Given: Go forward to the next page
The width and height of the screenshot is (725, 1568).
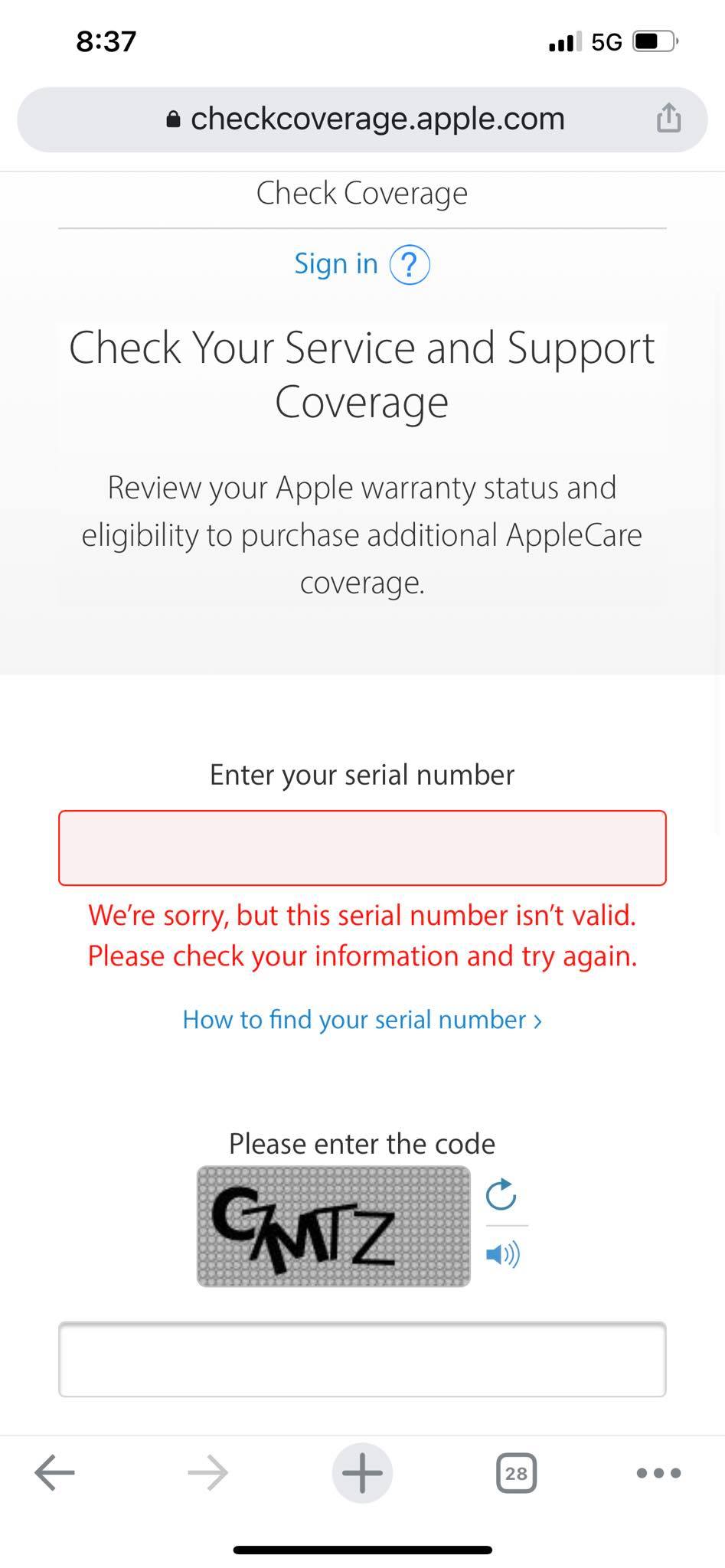Looking at the screenshot, I should [207, 1472].
